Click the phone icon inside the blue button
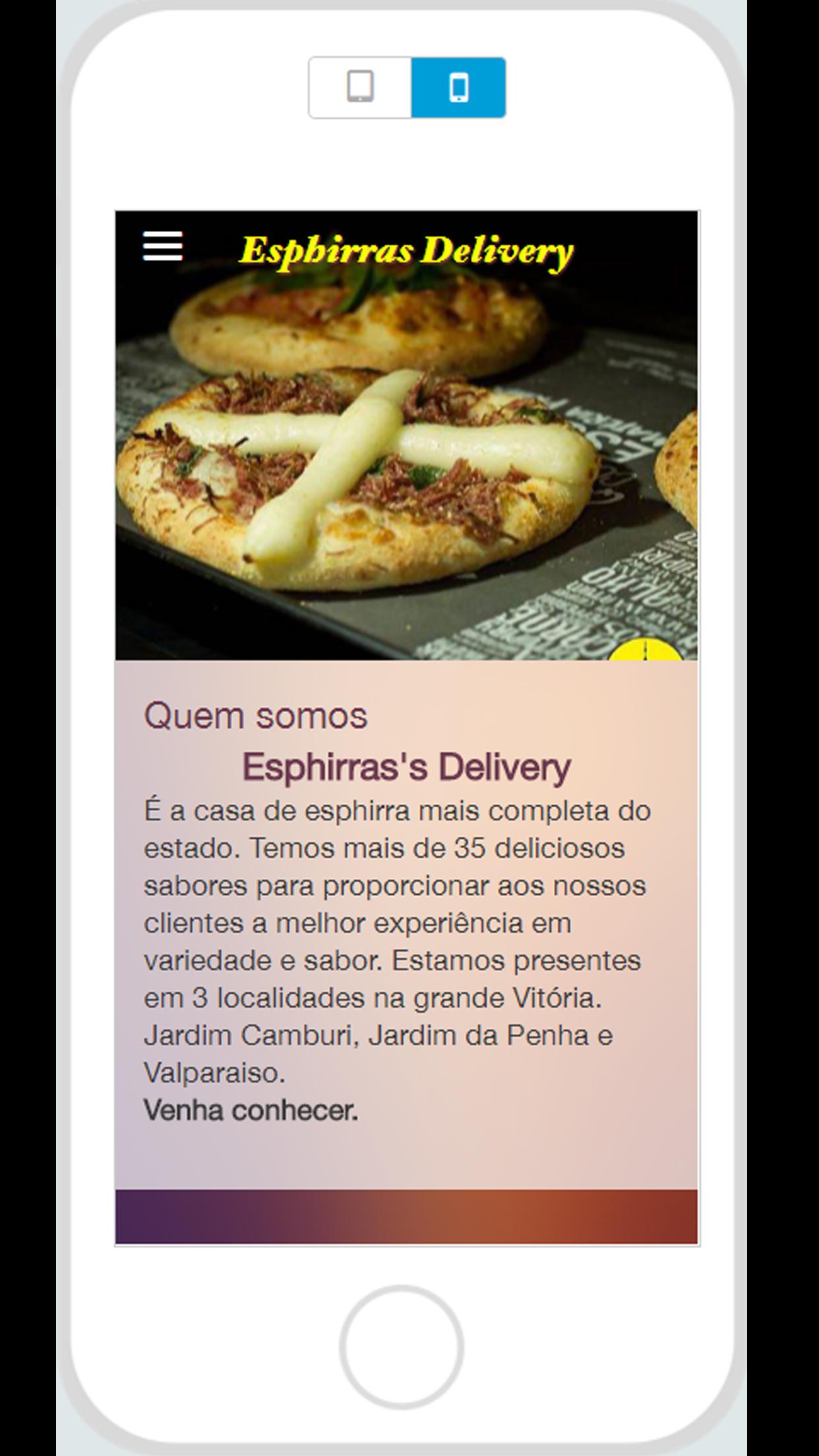819x1456 pixels. coord(458,88)
